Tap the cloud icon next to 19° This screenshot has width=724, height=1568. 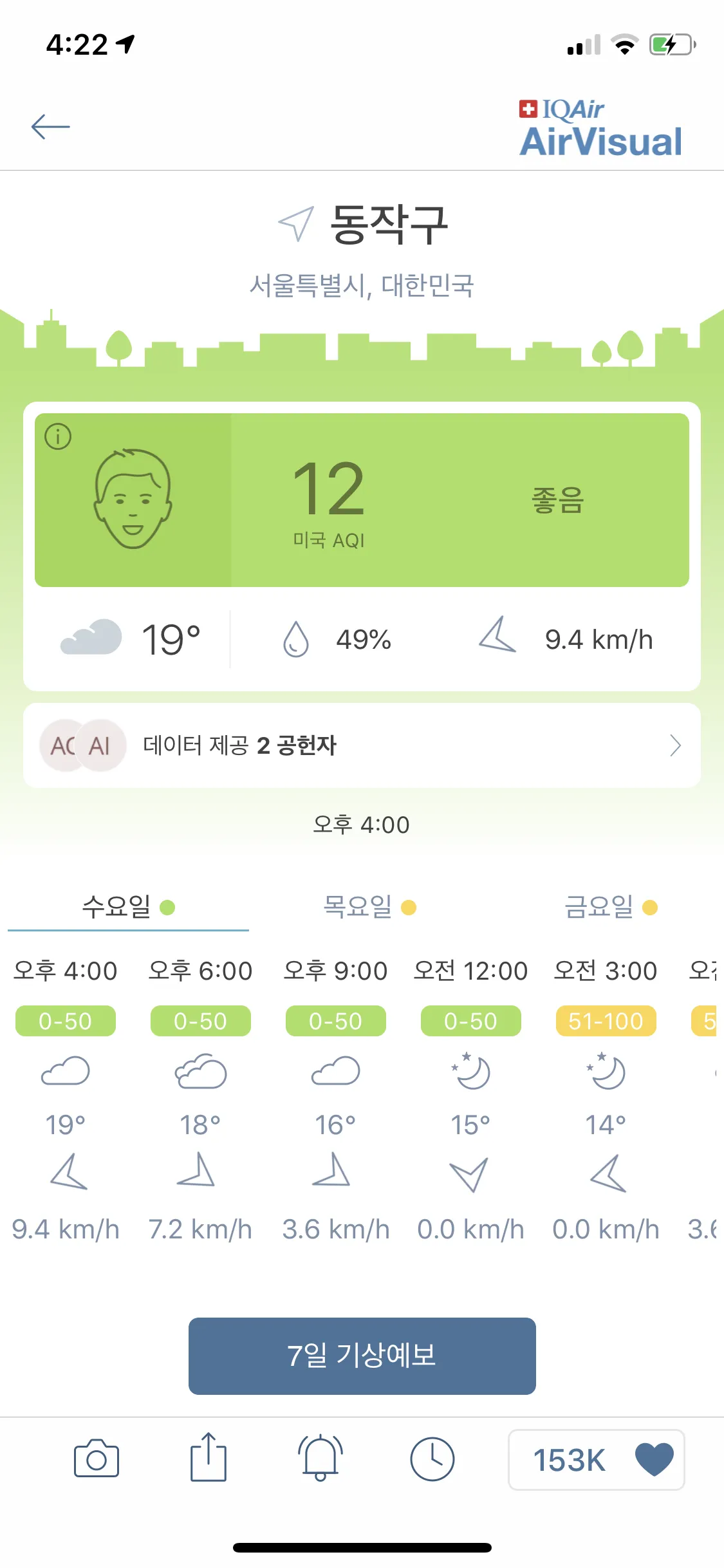pos(91,639)
